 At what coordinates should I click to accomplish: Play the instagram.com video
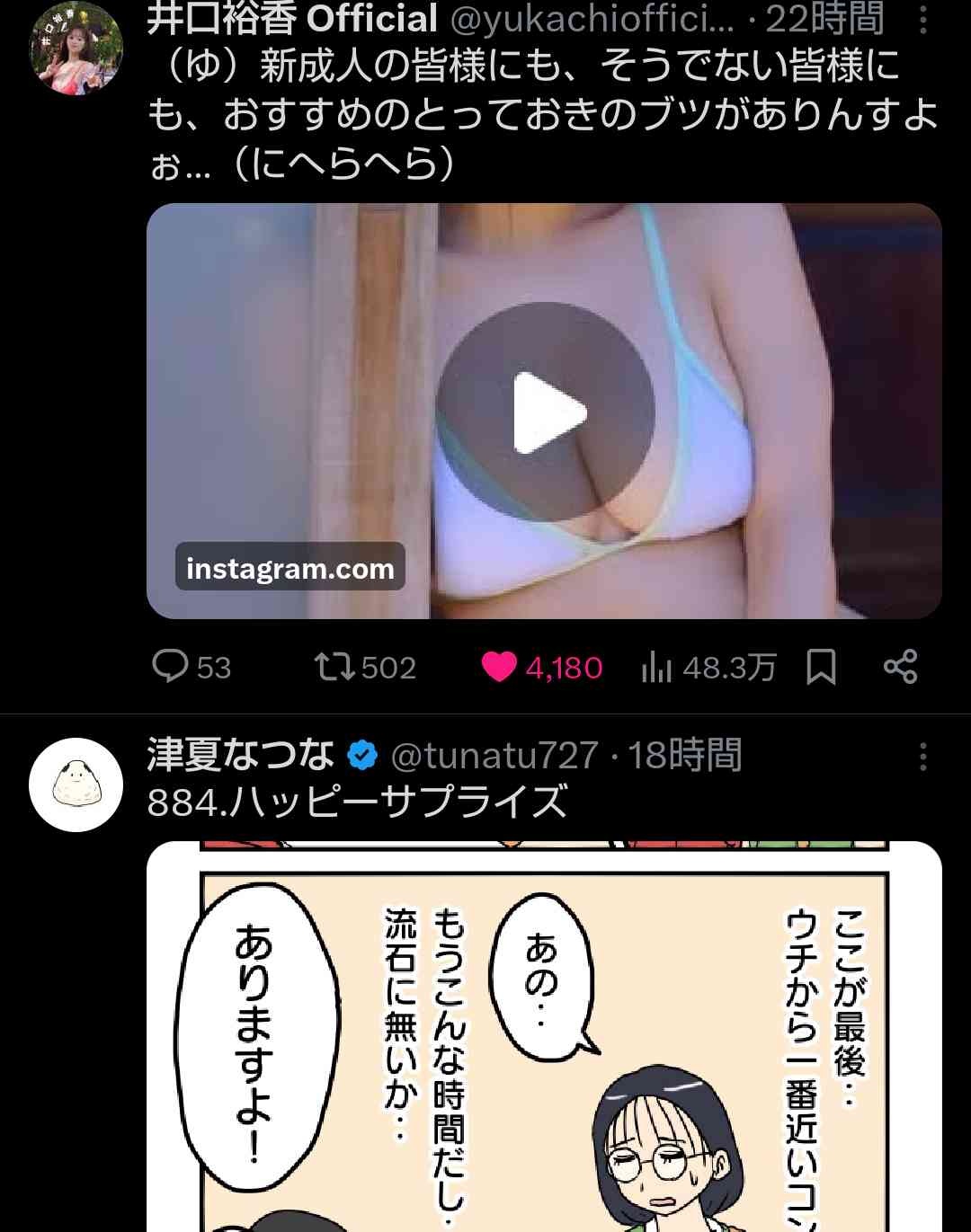coord(545,412)
